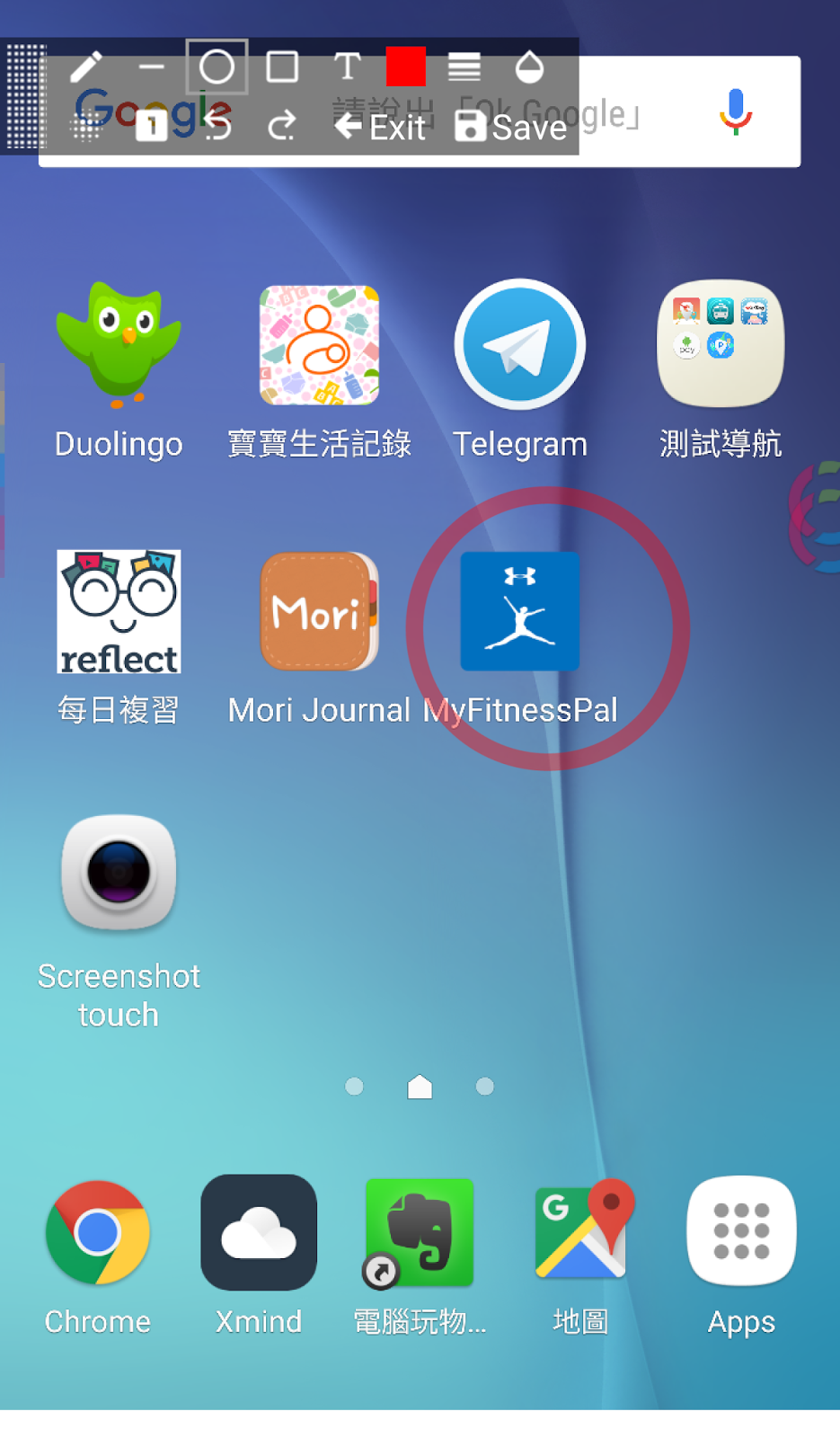Screen dimensions: 840x1438
Task: Open the red color picker swatch
Action: point(405,67)
